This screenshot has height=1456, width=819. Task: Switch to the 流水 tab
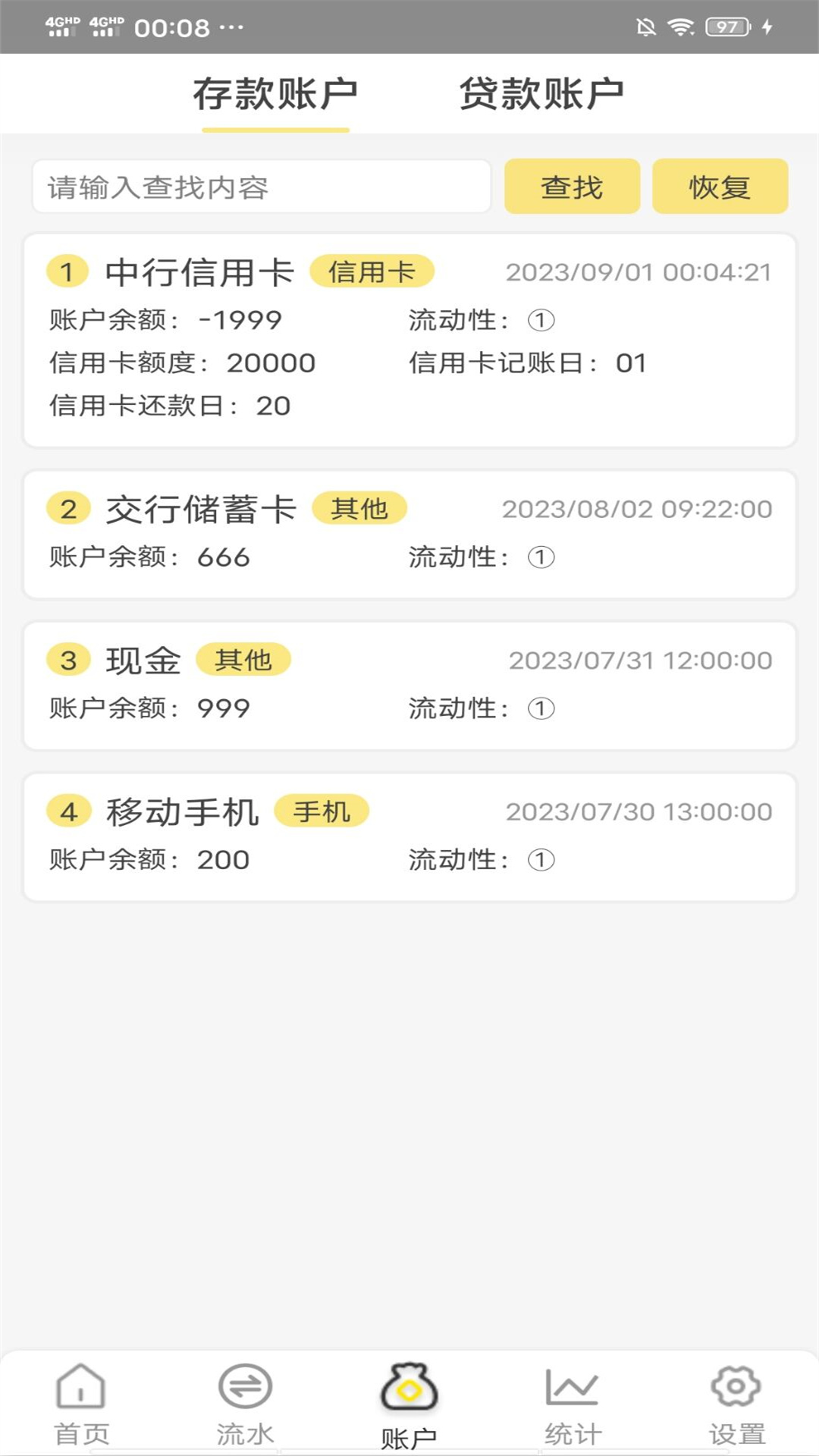pos(245,1405)
